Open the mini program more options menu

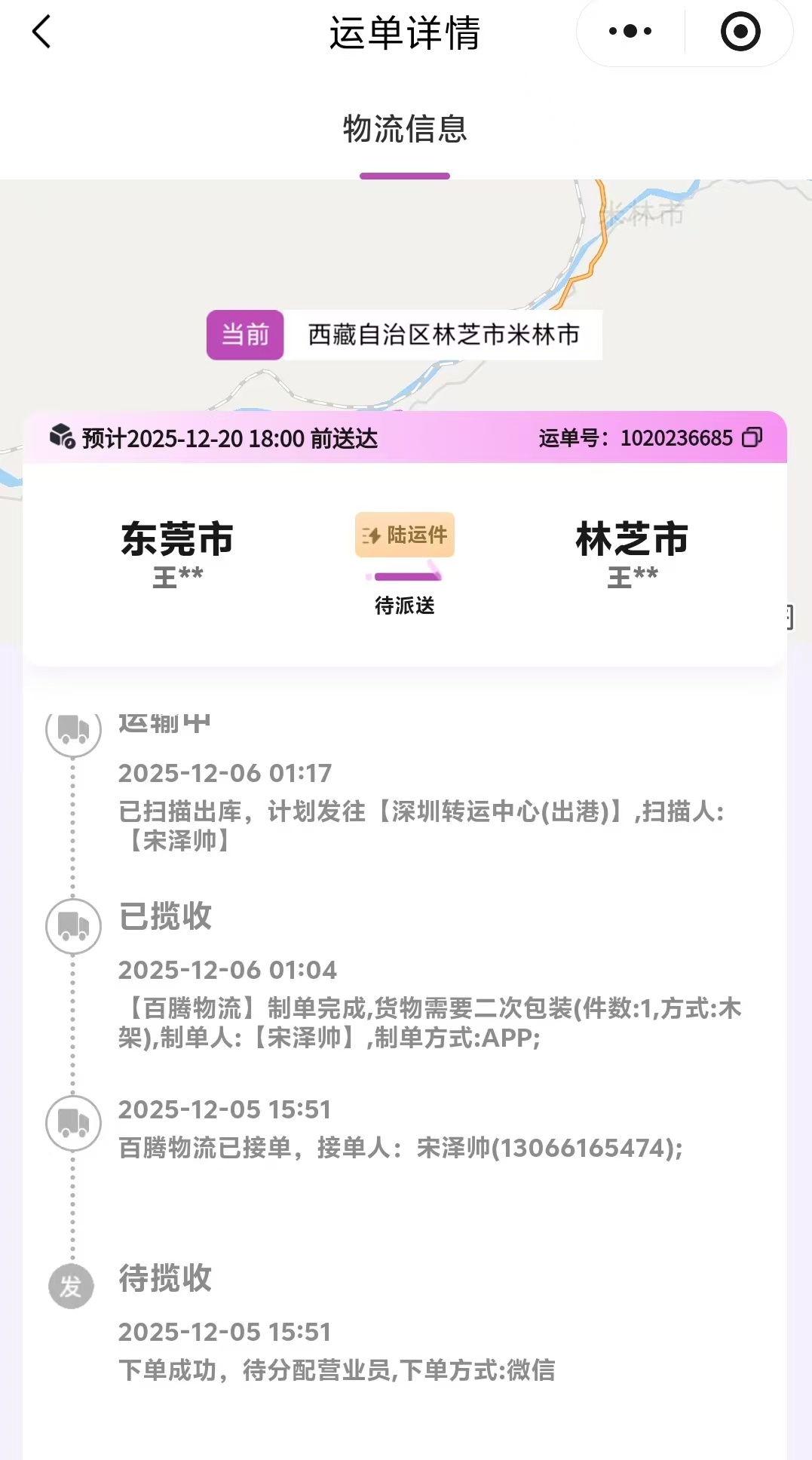click(x=630, y=32)
